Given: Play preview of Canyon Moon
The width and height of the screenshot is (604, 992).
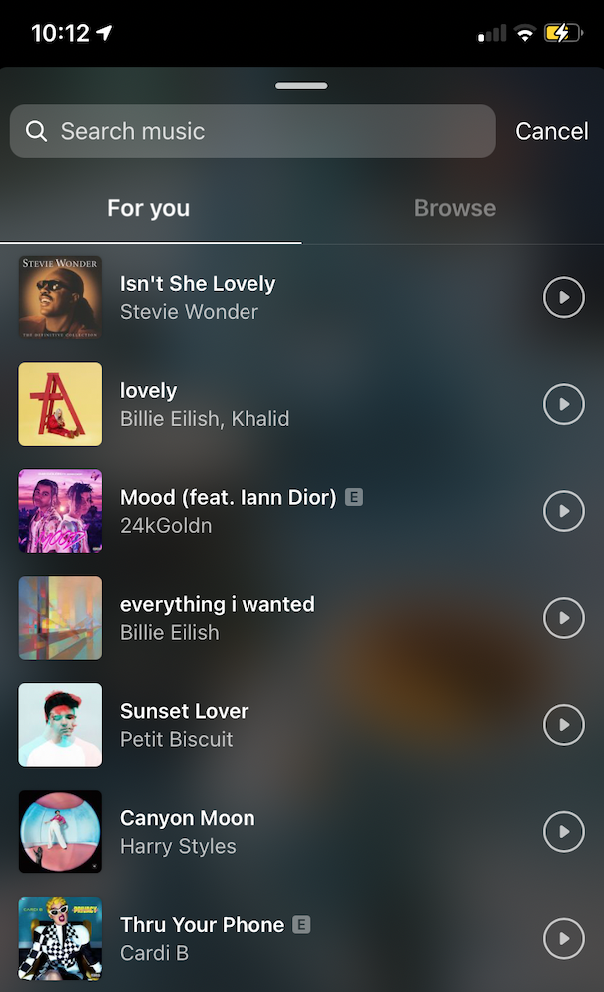Looking at the screenshot, I should point(563,832).
